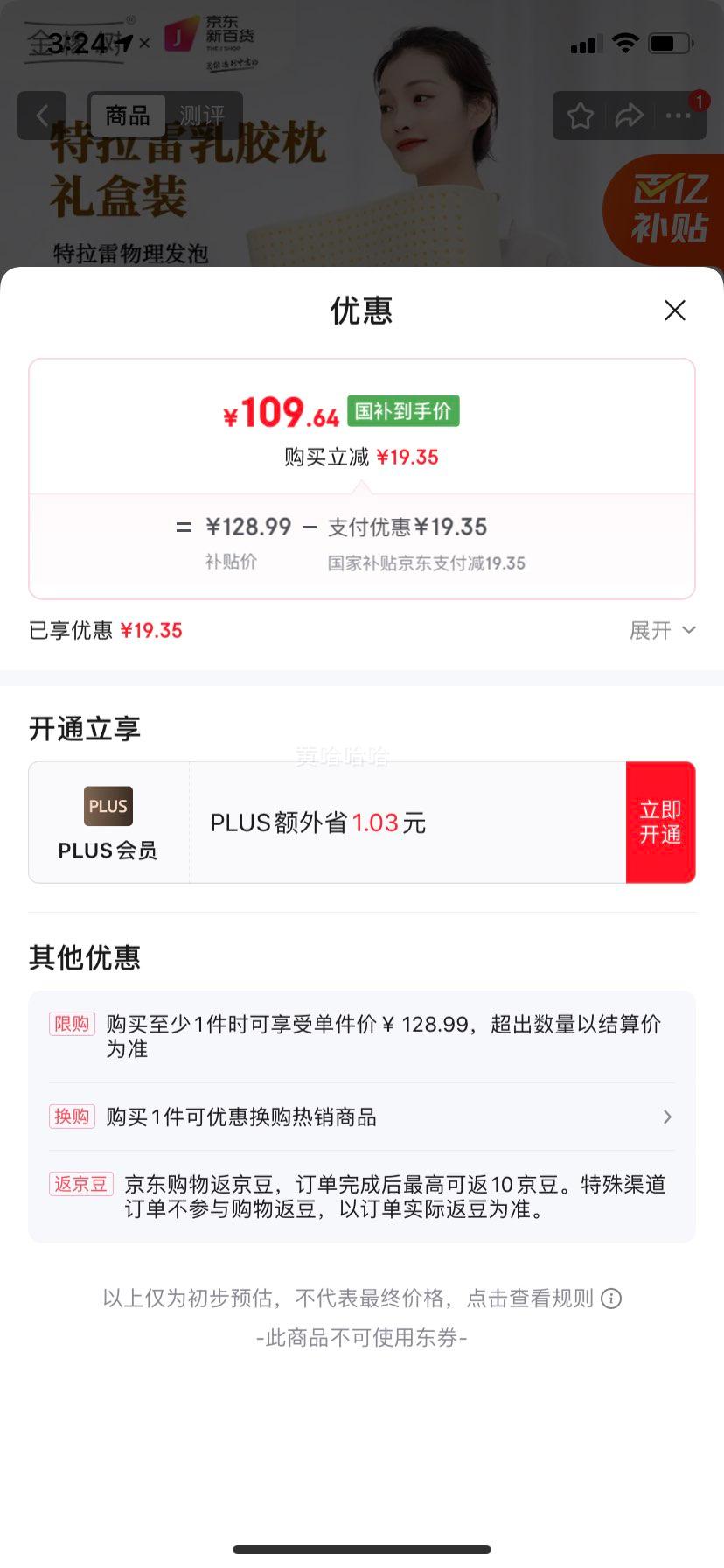View pricing rules via 点击查看规则 info icon

[612, 1298]
